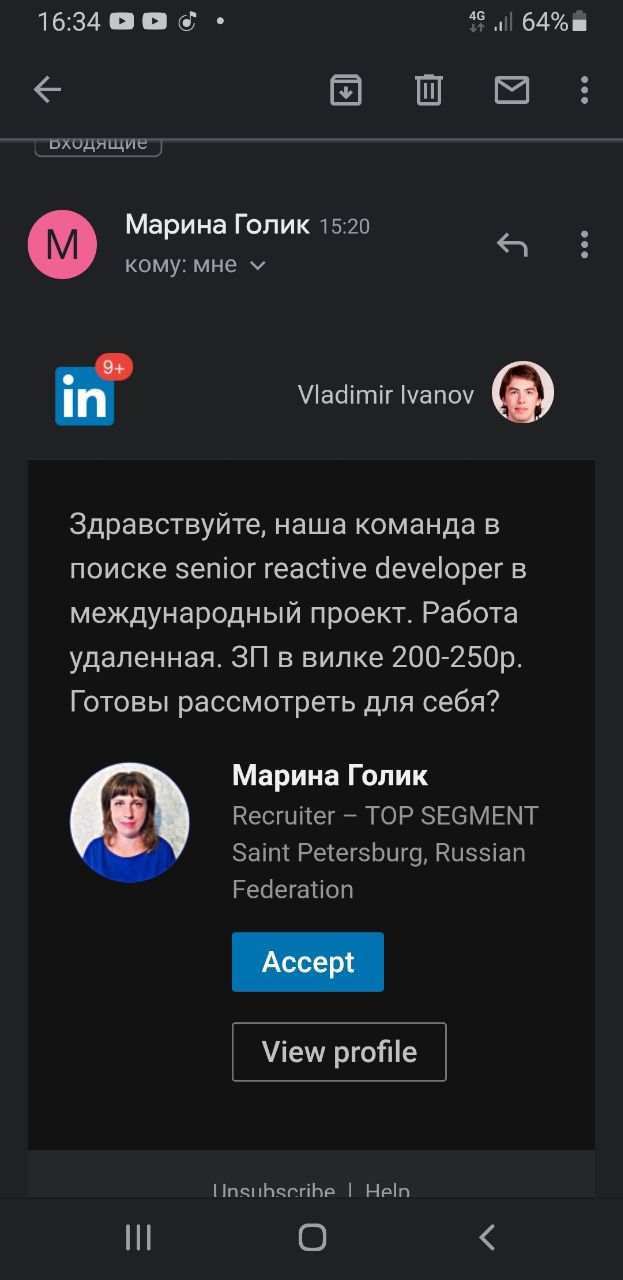This screenshot has height=1280, width=623.
Task: Go to the home screen
Action: 312,1238
